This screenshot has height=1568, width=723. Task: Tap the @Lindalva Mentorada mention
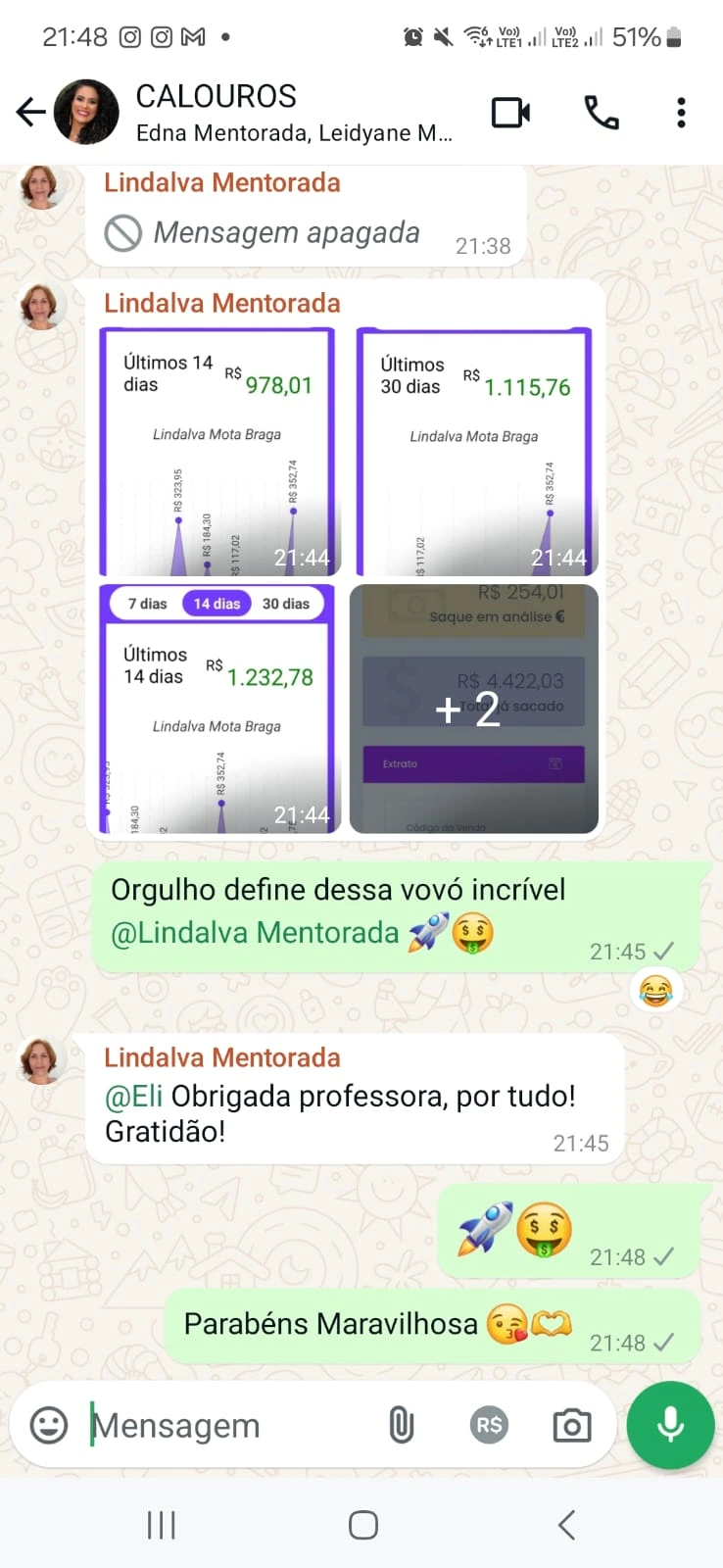coord(255,933)
